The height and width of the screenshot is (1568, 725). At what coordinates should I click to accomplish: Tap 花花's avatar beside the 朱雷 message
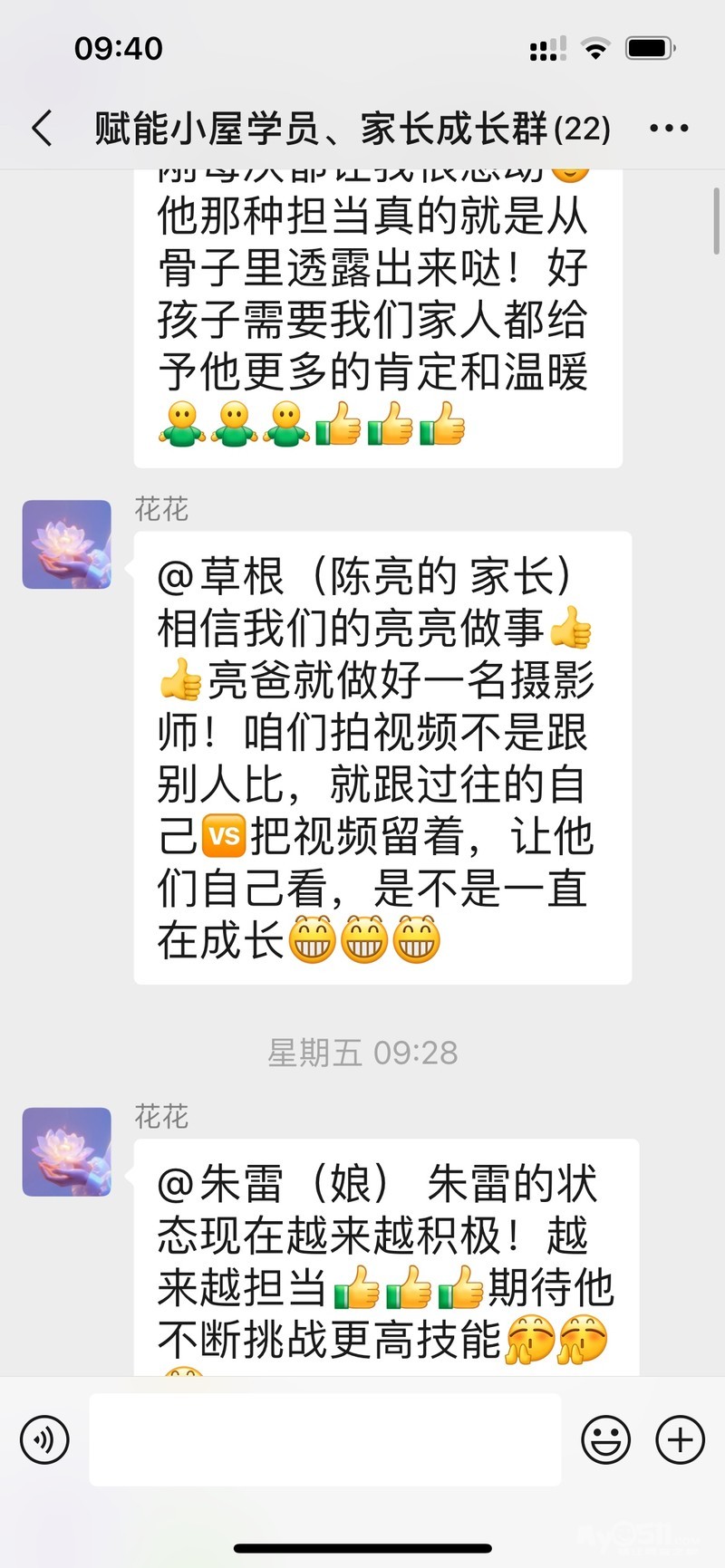(x=67, y=1151)
